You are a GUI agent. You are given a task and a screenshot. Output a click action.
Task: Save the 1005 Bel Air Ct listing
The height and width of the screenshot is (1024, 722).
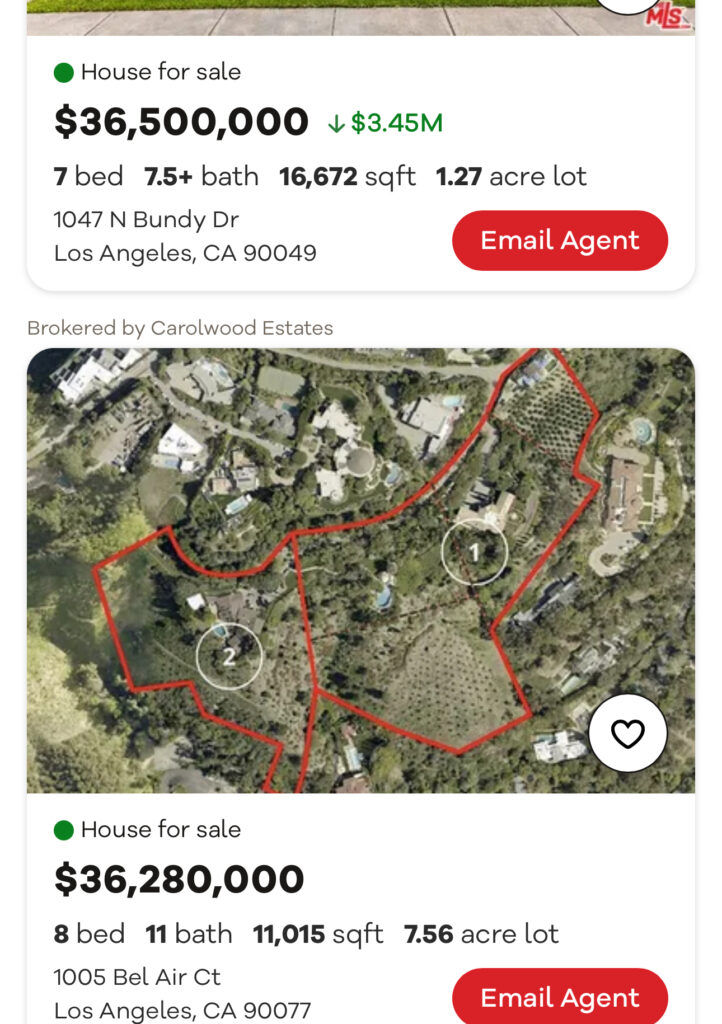pos(627,734)
